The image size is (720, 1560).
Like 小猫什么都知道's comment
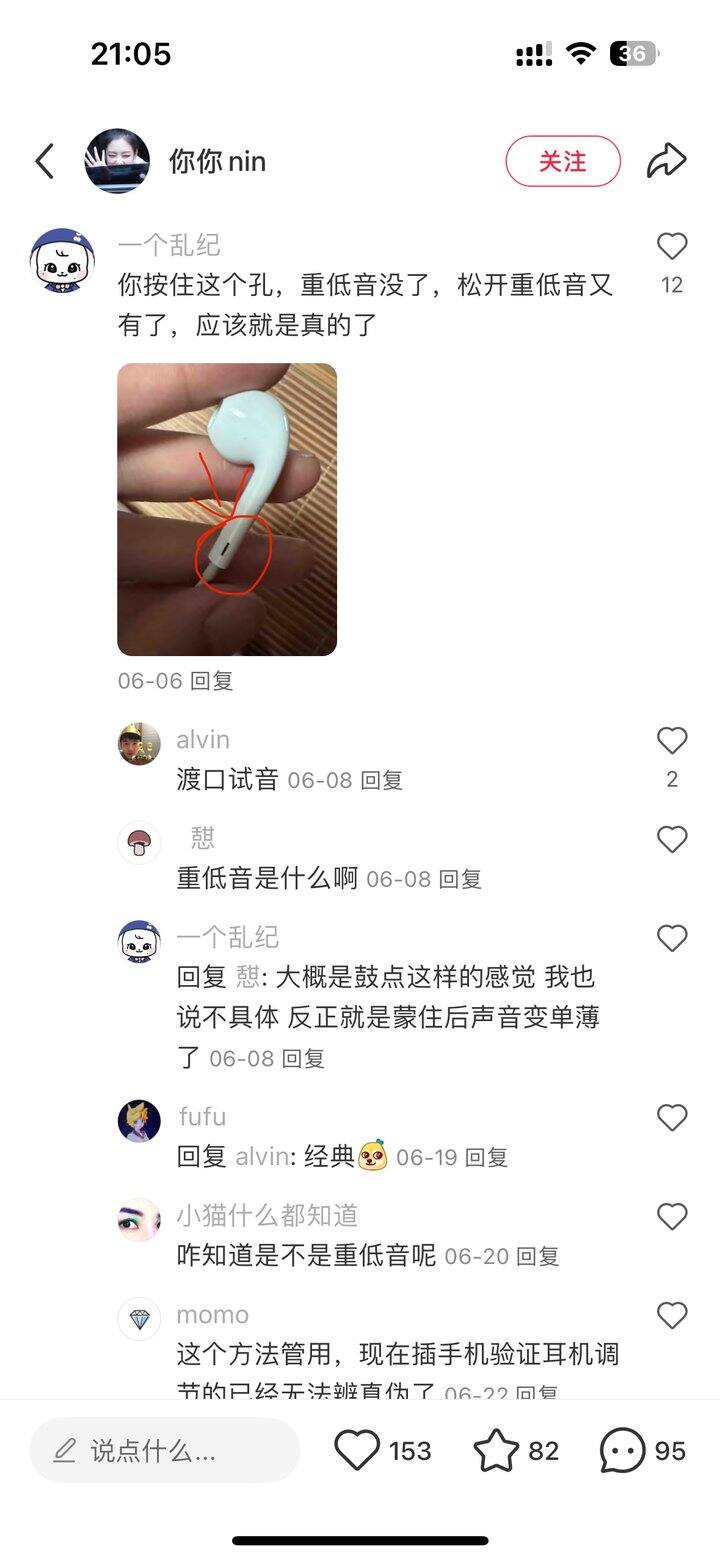(672, 1216)
